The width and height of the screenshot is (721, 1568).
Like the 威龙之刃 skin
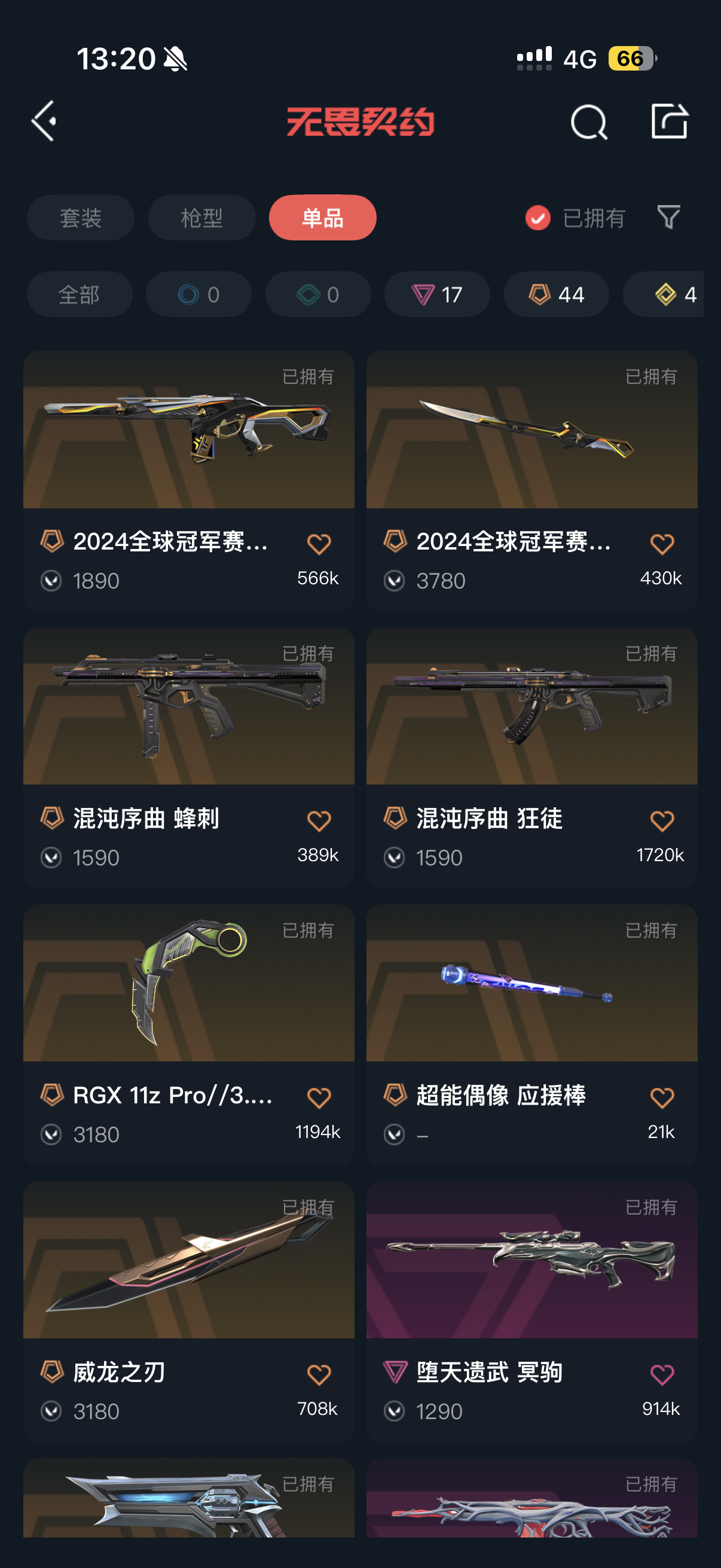[x=319, y=1375]
